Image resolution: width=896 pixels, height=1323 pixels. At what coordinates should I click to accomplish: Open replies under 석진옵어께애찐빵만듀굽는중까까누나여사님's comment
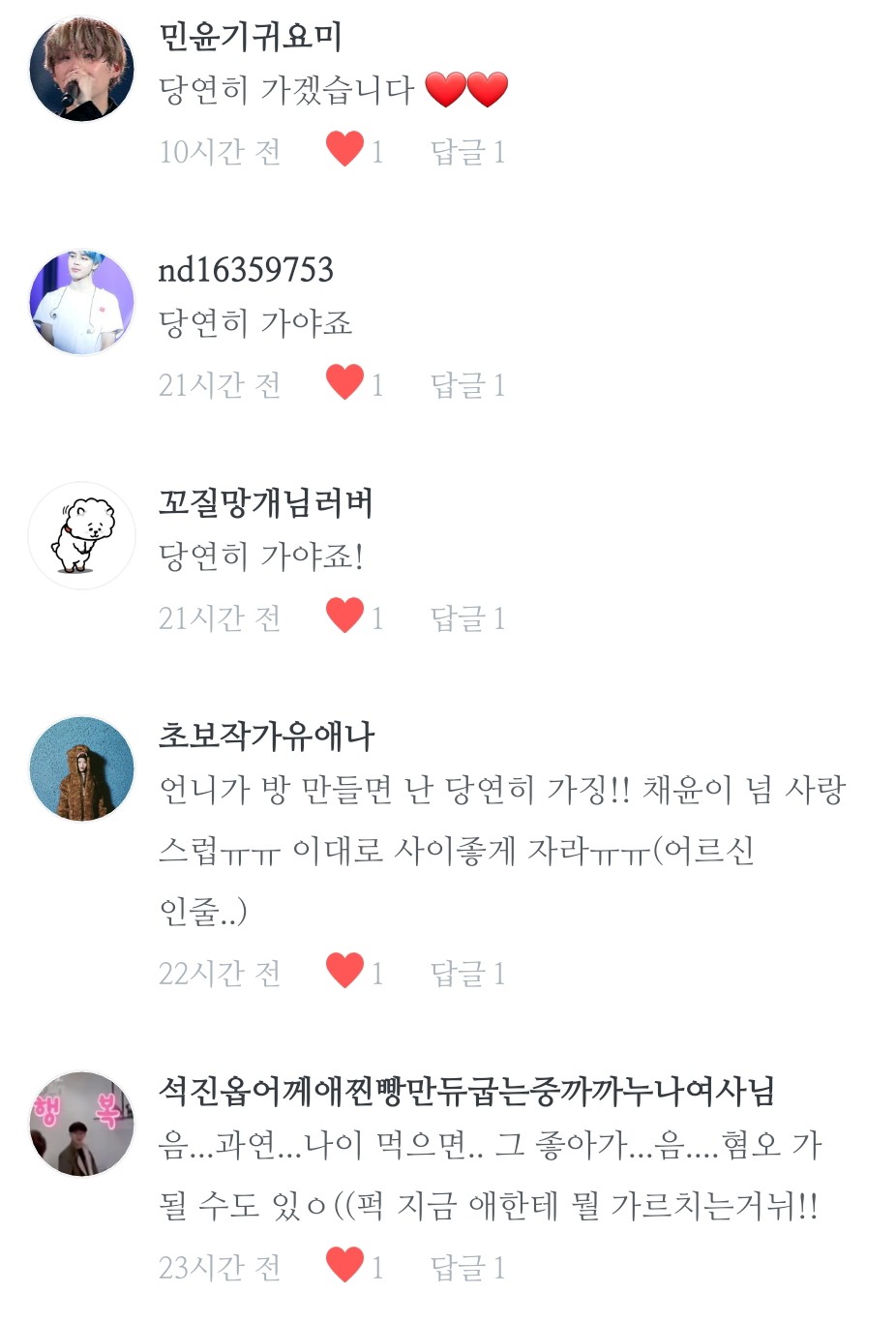[467, 1267]
